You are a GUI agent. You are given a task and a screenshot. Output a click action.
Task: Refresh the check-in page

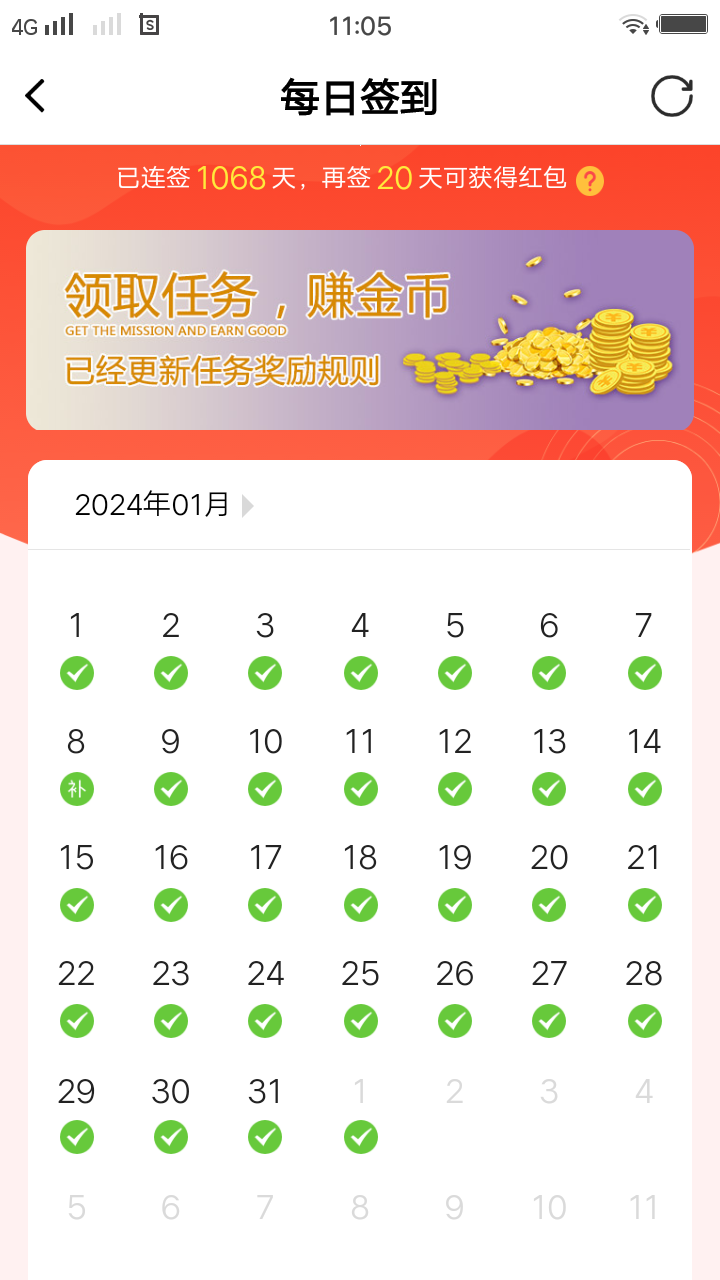[671, 97]
